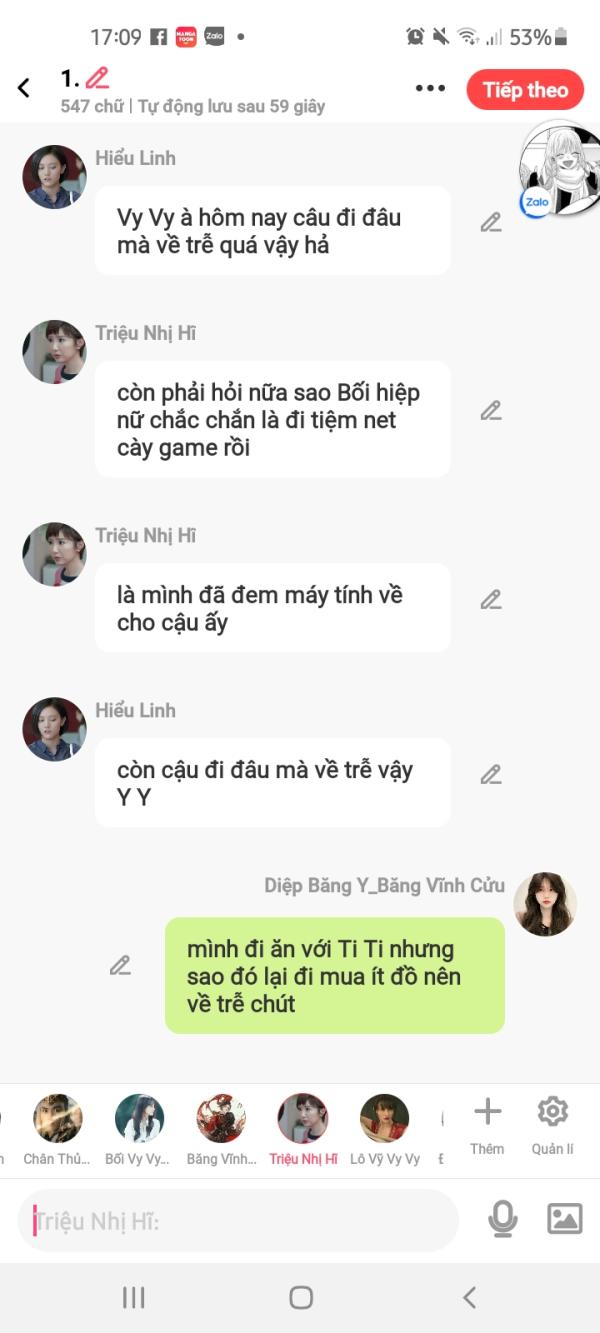Edit the message 'còn cậu đi đâu mà về trễ'
Image resolution: width=600 pixels, height=1333 pixels.
(490, 775)
